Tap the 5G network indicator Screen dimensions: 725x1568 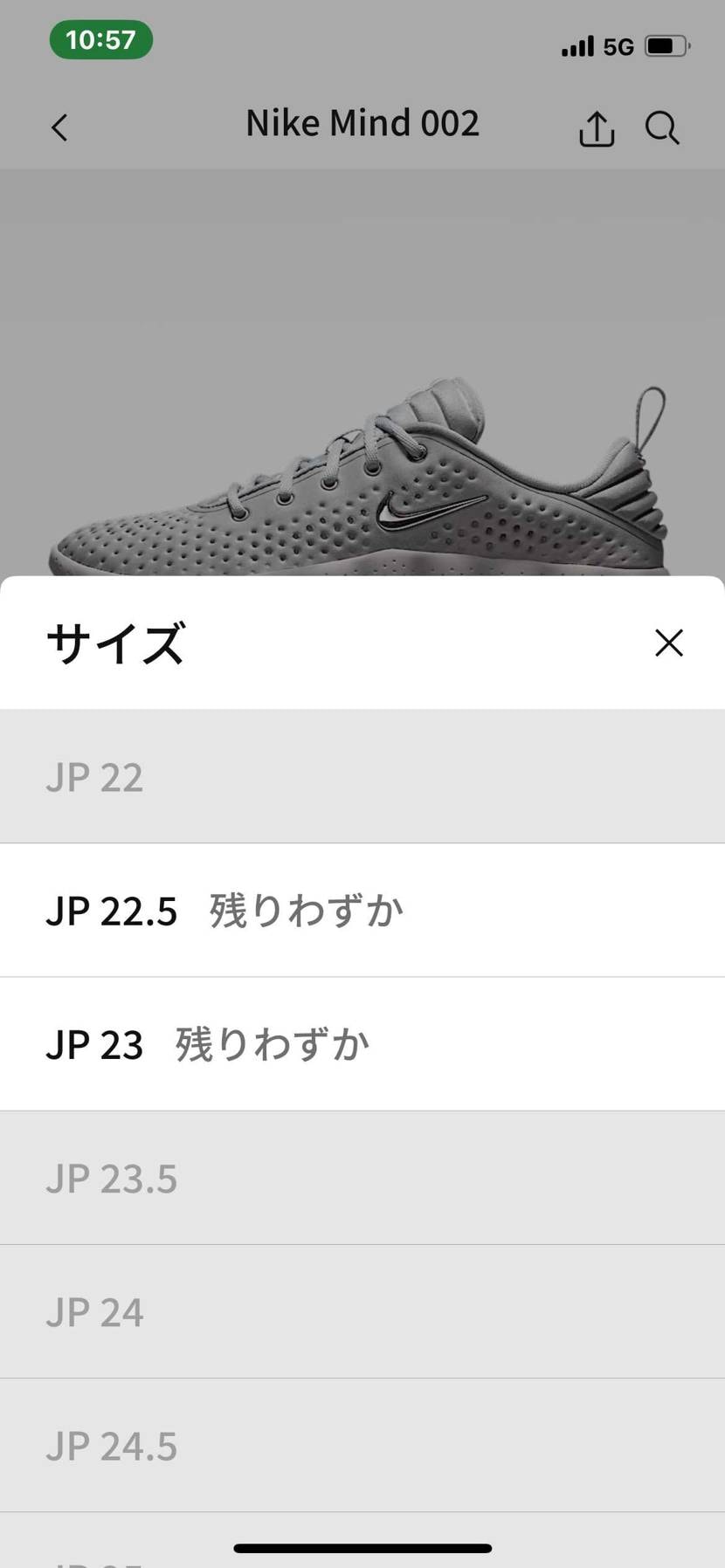pos(618,46)
